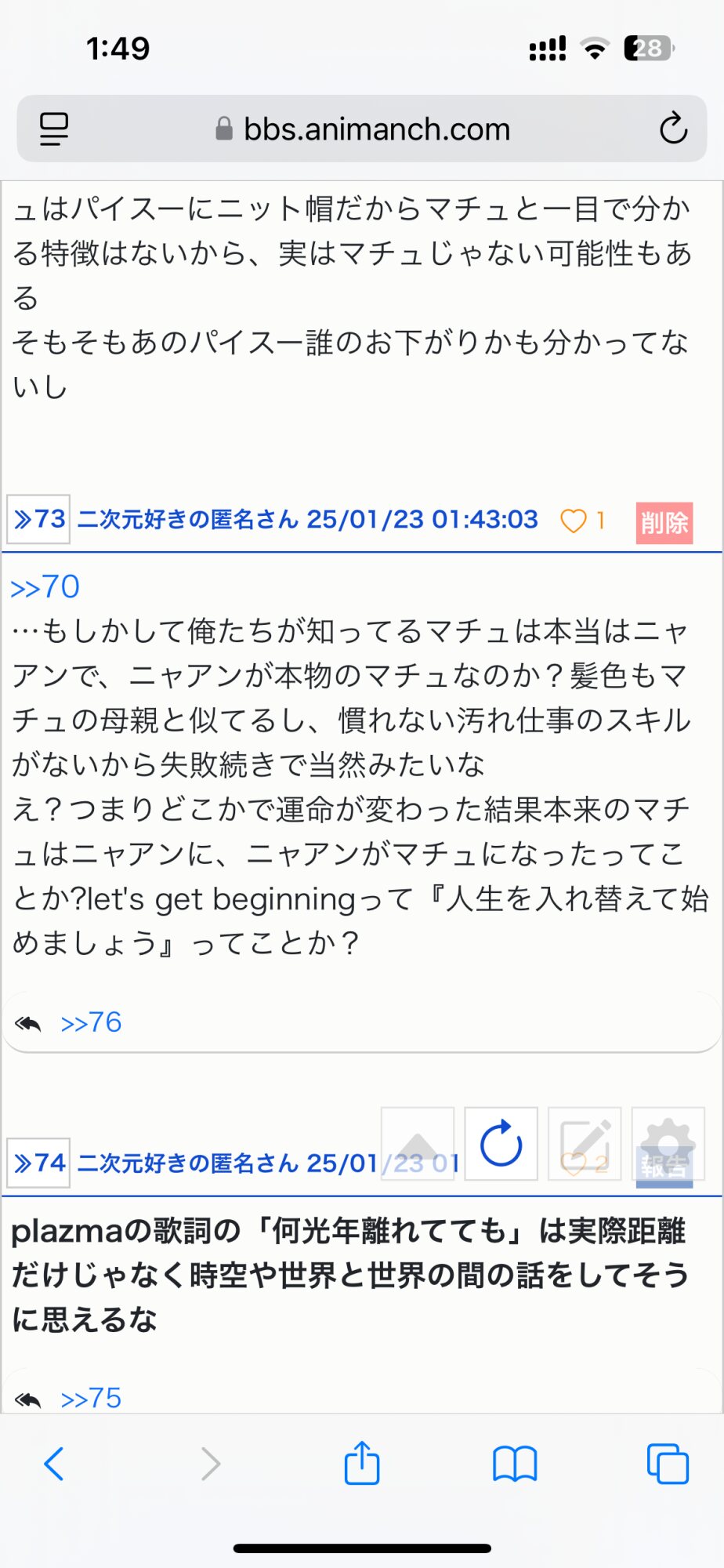Tap post number >>73 anchor
Screen dimensions: 724x1568
pyautogui.click(x=38, y=519)
